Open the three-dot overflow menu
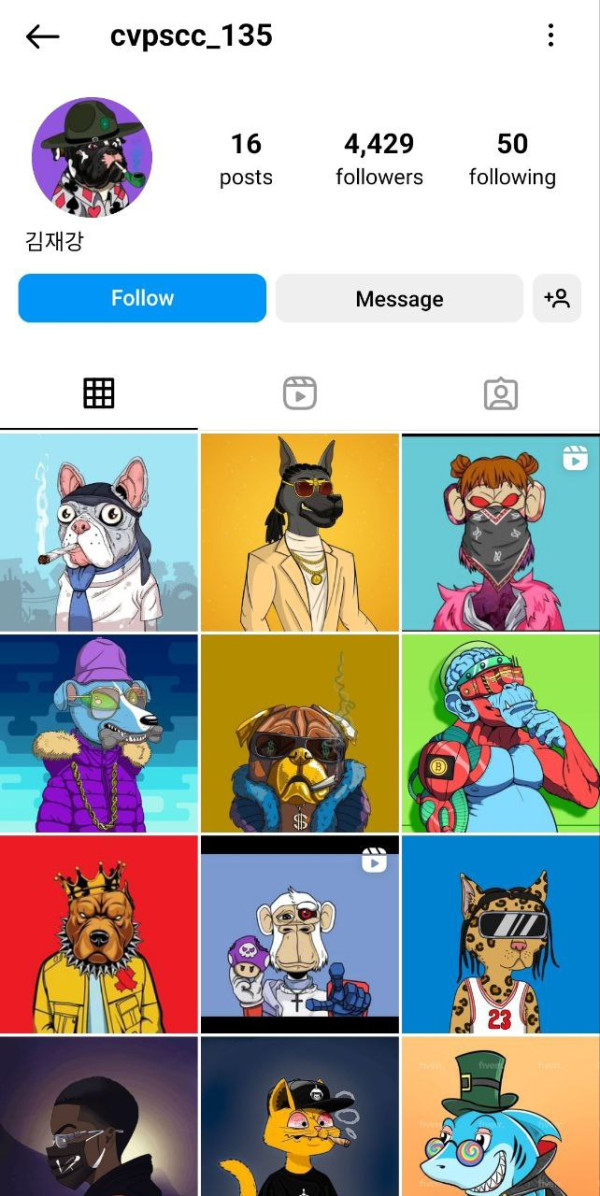Screen dimensions: 600x1196 point(550,37)
